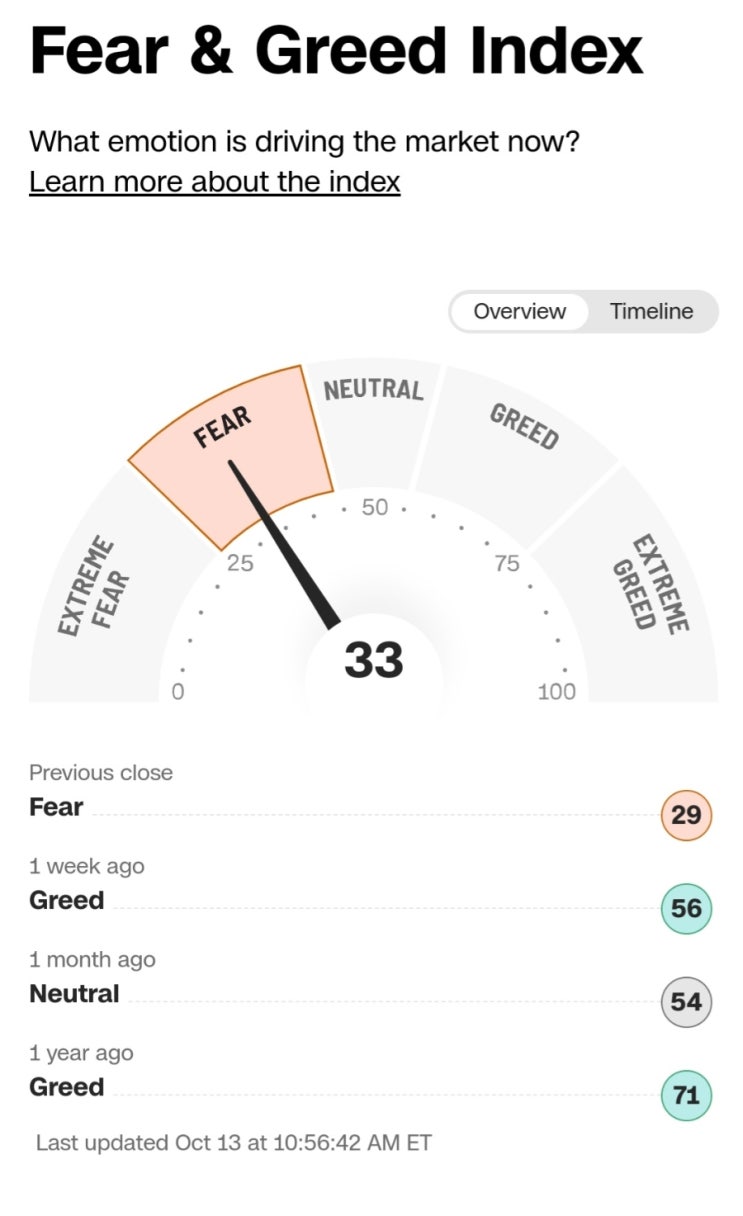
Task: Open the 'Learn more about the index' link
Action: (214, 182)
